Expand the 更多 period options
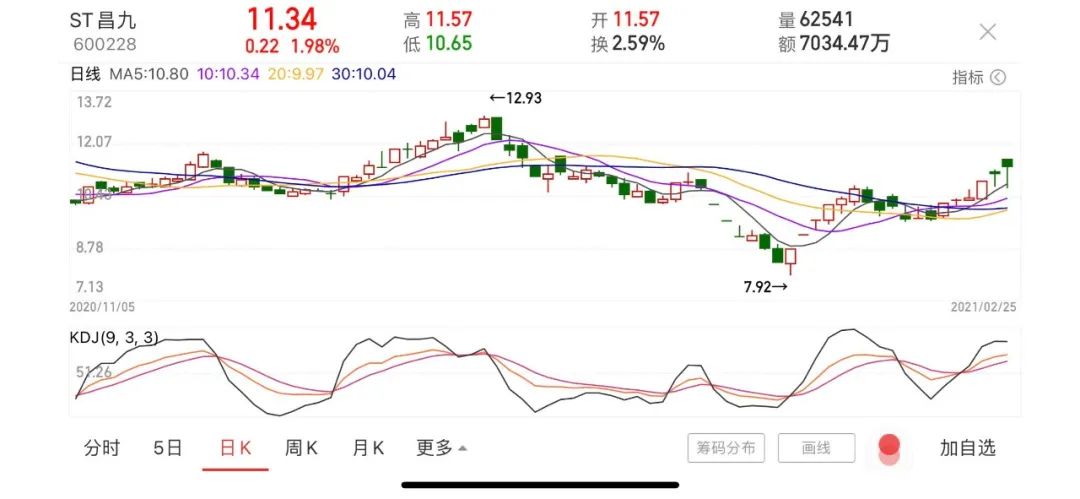The image size is (1080, 499). [441, 448]
